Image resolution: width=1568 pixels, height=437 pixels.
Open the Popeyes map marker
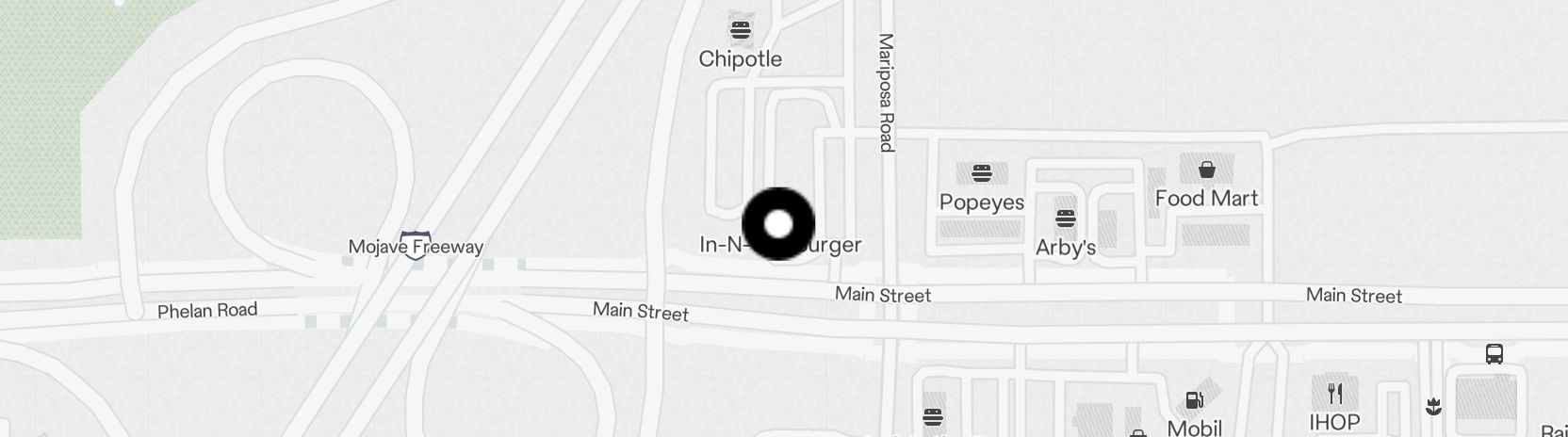click(981, 174)
